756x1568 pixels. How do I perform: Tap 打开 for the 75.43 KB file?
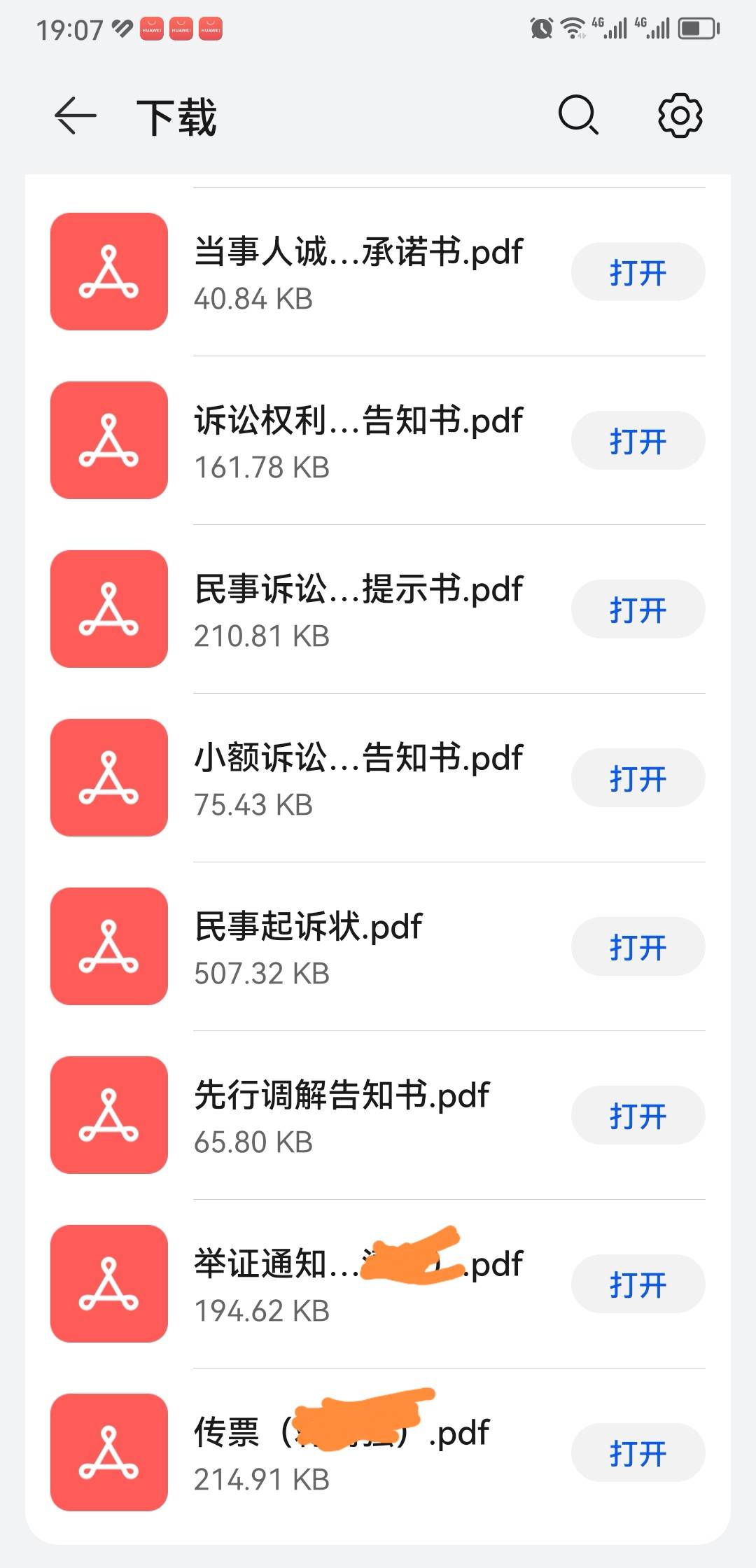[x=638, y=778]
